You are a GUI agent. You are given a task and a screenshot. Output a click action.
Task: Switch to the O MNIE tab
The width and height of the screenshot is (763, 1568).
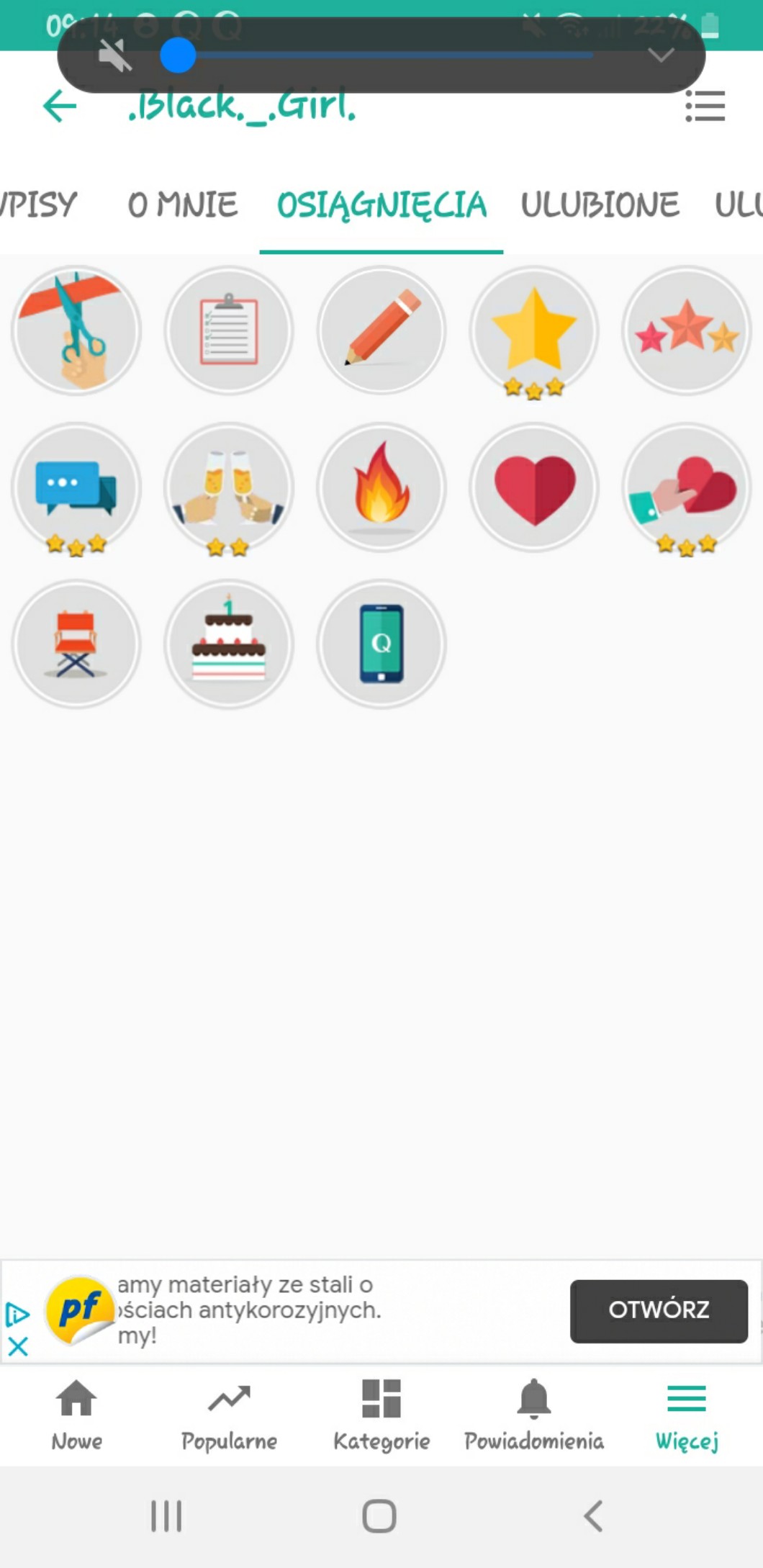pyautogui.click(x=182, y=204)
